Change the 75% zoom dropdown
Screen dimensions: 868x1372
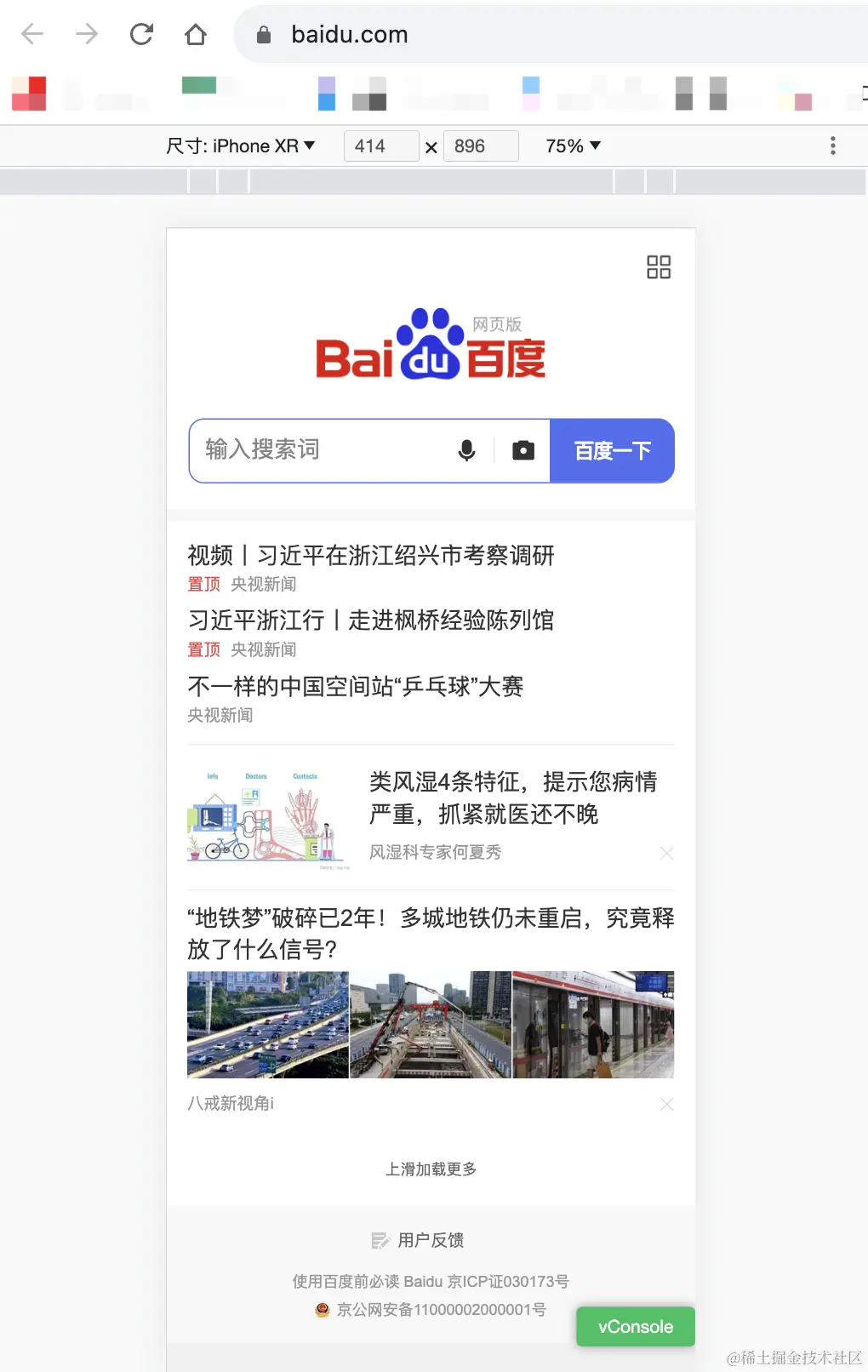click(573, 146)
